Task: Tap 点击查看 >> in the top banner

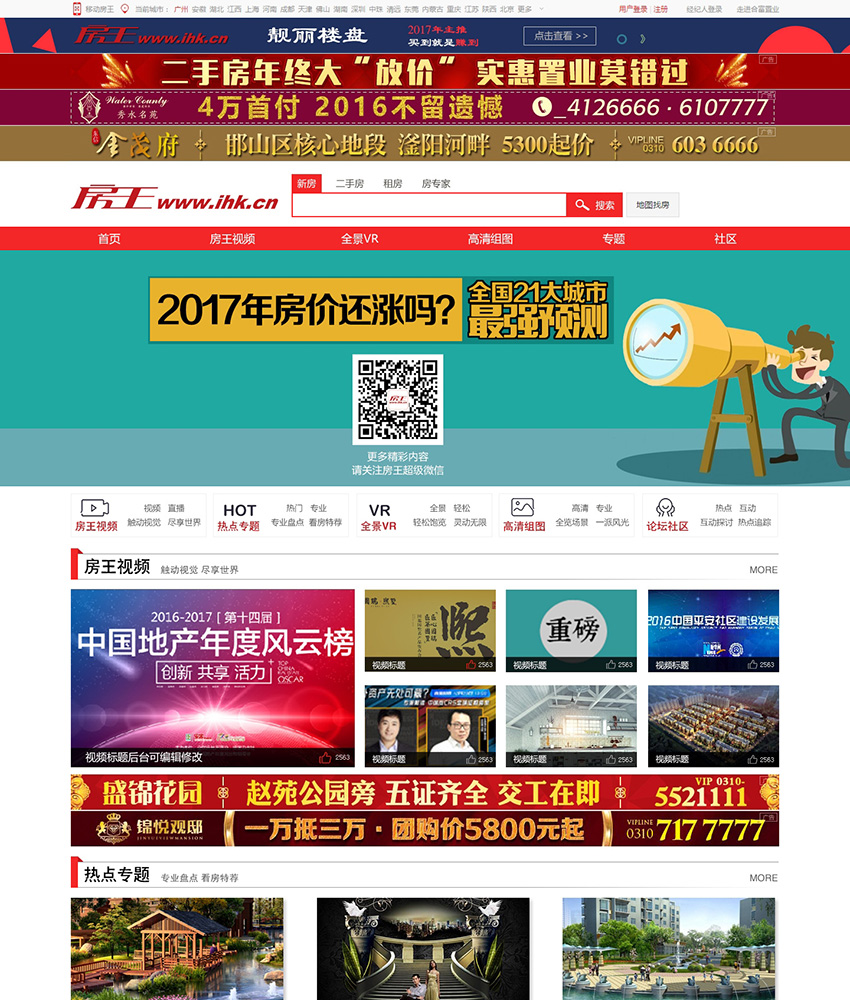Action: point(559,36)
